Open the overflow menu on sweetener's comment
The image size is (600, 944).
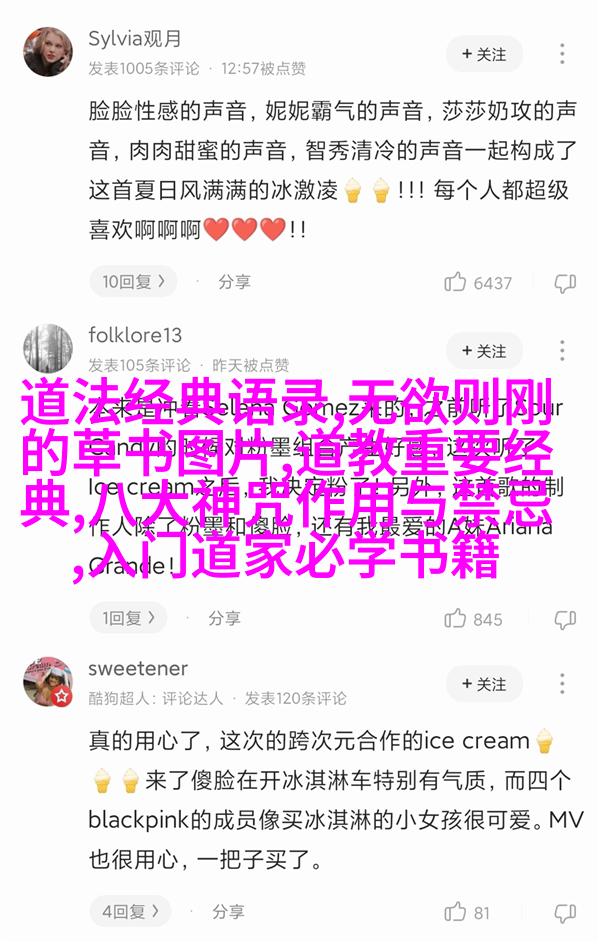[564, 684]
